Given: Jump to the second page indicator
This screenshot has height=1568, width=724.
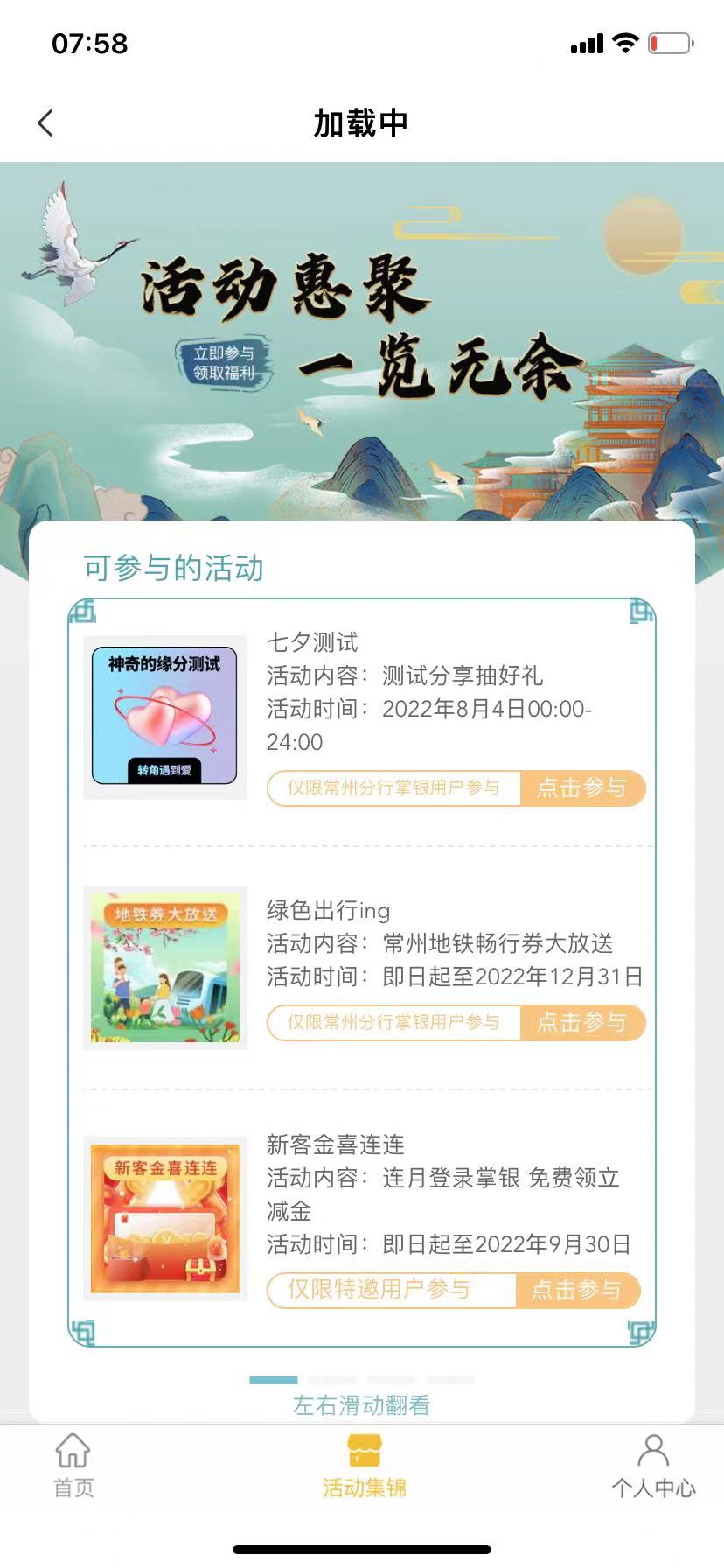Looking at the screenshot, I should (x=332, y=1380).
